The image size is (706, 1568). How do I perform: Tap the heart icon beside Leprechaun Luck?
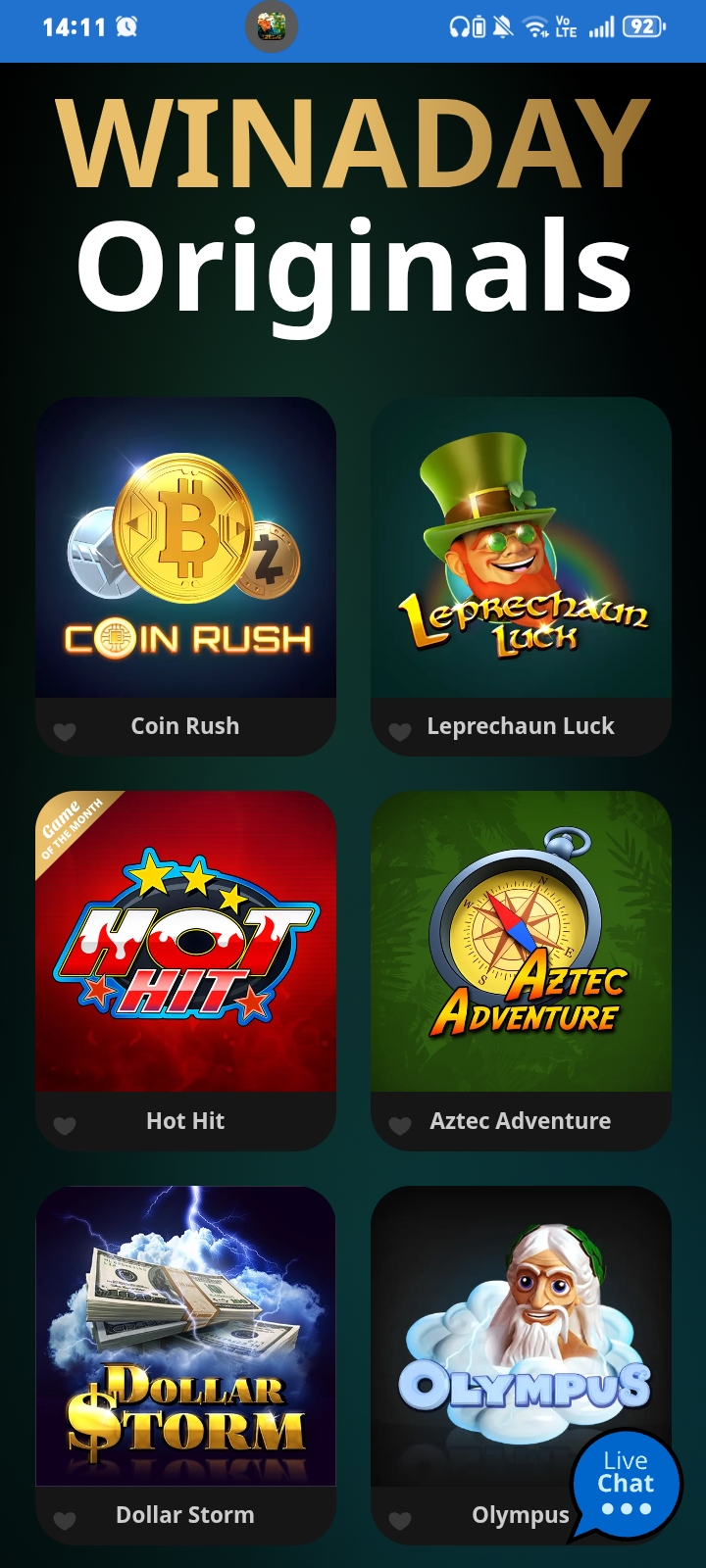tap(400, 731)
